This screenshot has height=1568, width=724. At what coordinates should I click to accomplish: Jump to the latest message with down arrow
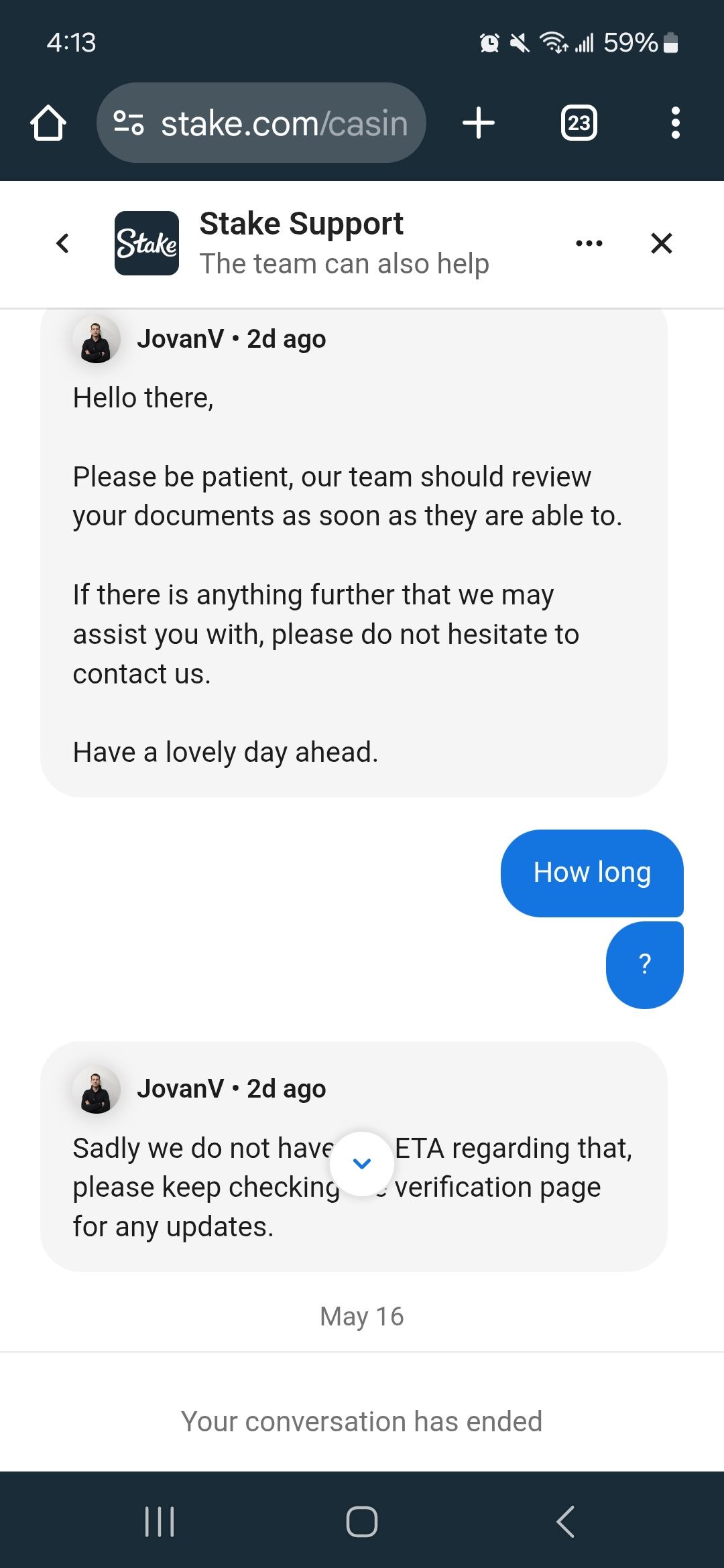(362, 1164)
